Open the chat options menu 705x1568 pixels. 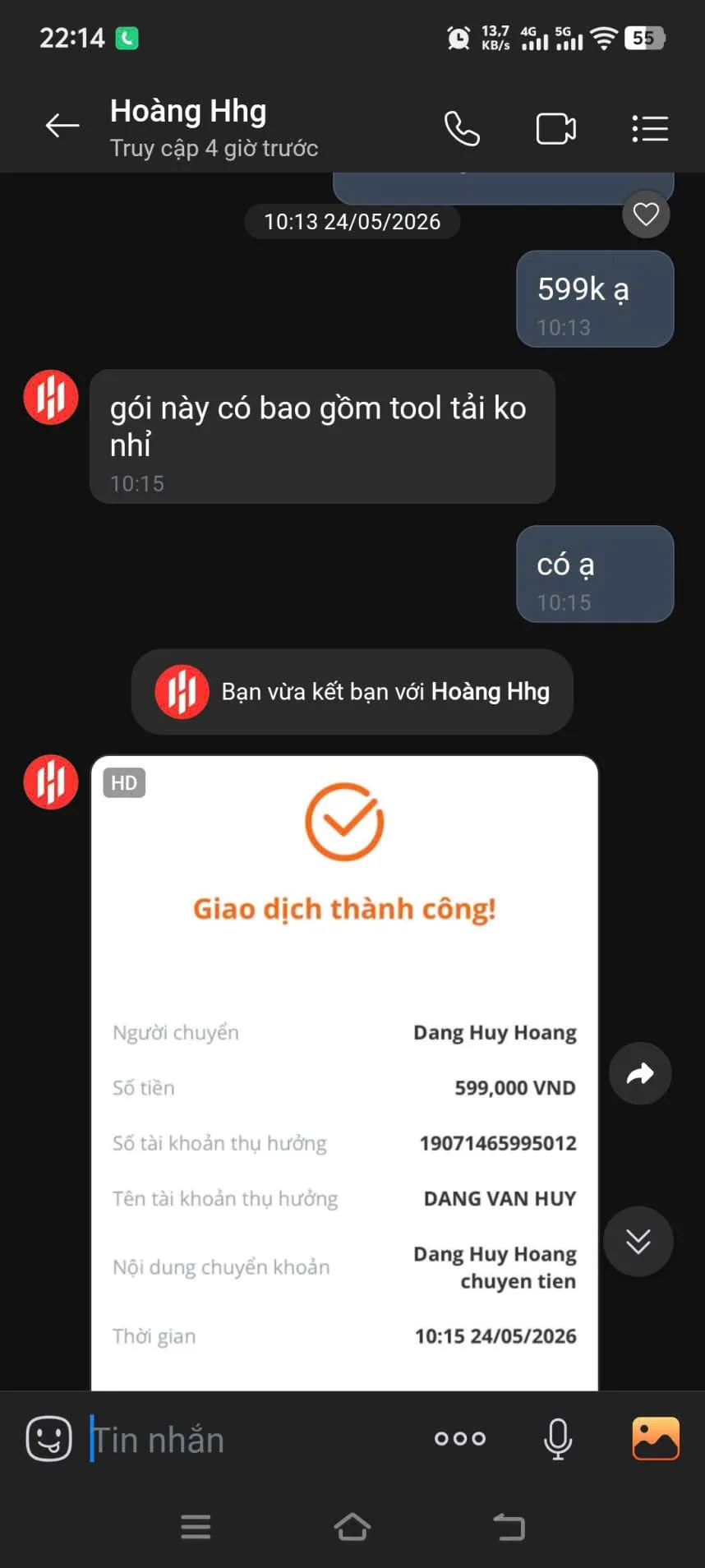650,129
